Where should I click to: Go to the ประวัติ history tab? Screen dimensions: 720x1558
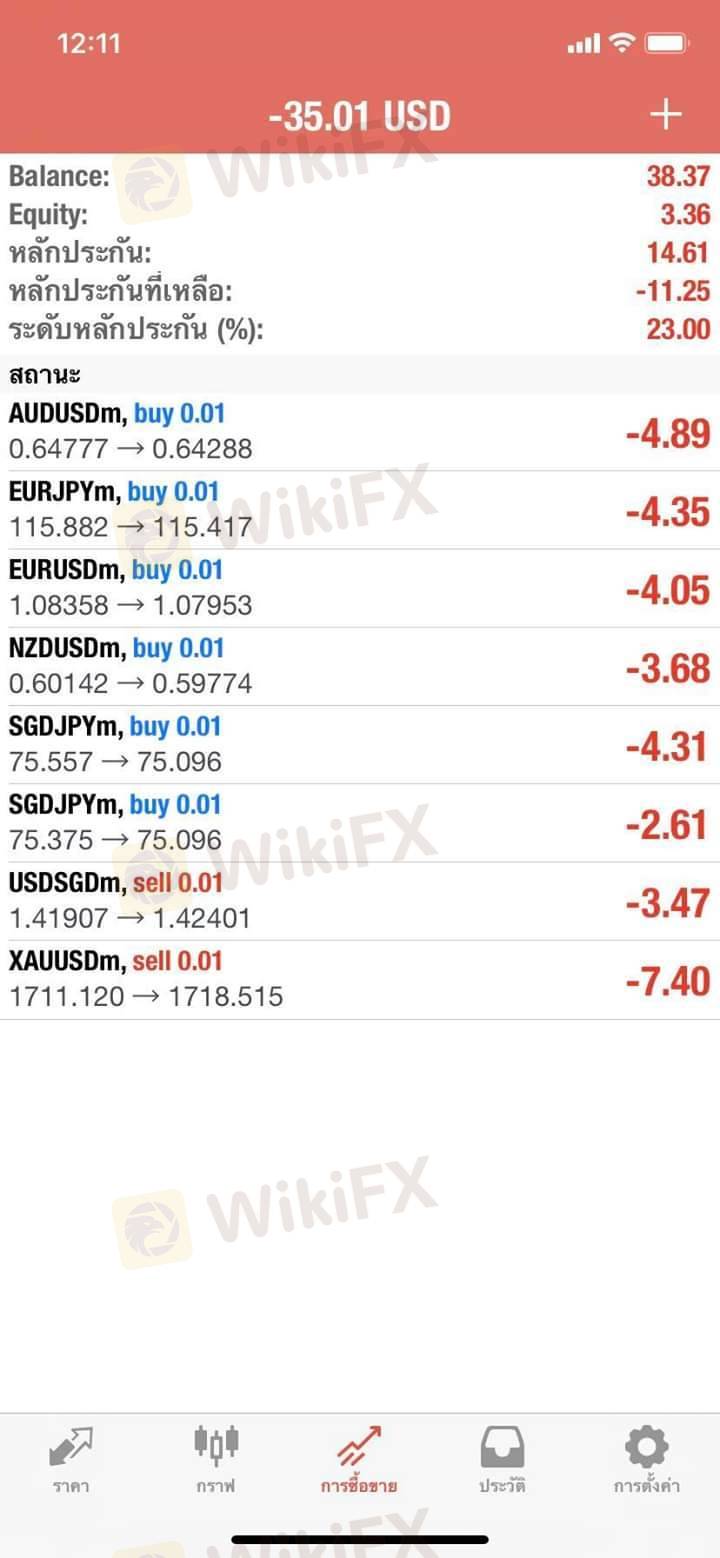click(502, 1460)
